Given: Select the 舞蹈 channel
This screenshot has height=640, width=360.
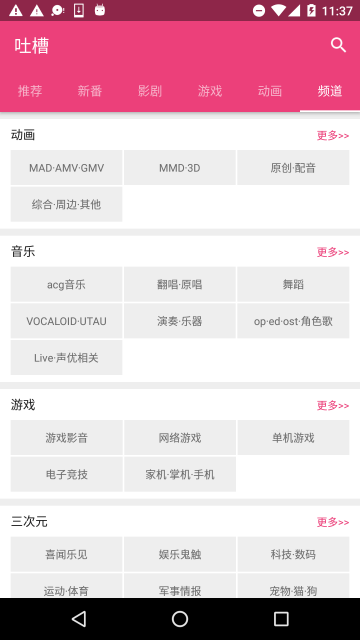Looking at the screenshot, I should coord(293,284).
